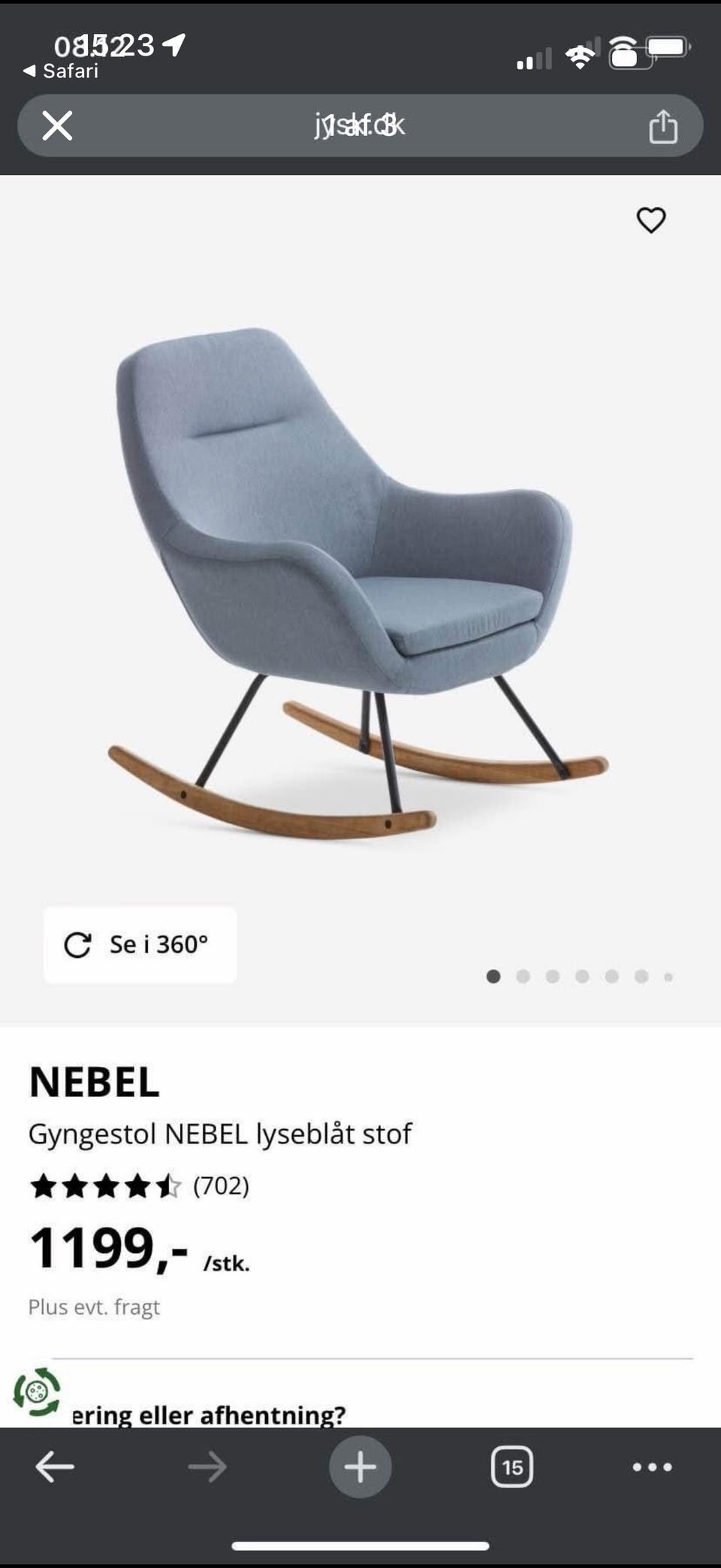
Task: View the (702) customer reviews
Action: (x=221, y=1186)
